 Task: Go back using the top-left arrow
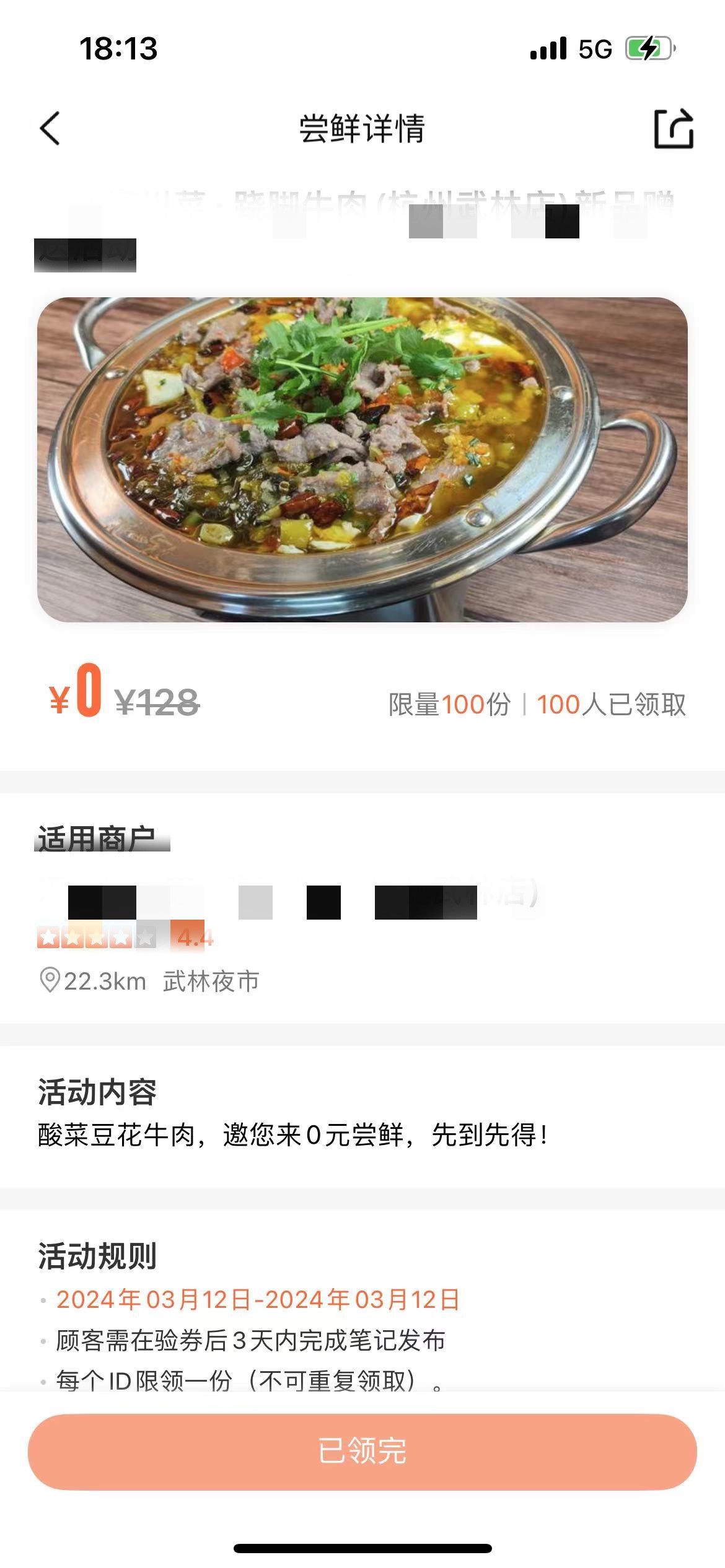click(50, 128)
